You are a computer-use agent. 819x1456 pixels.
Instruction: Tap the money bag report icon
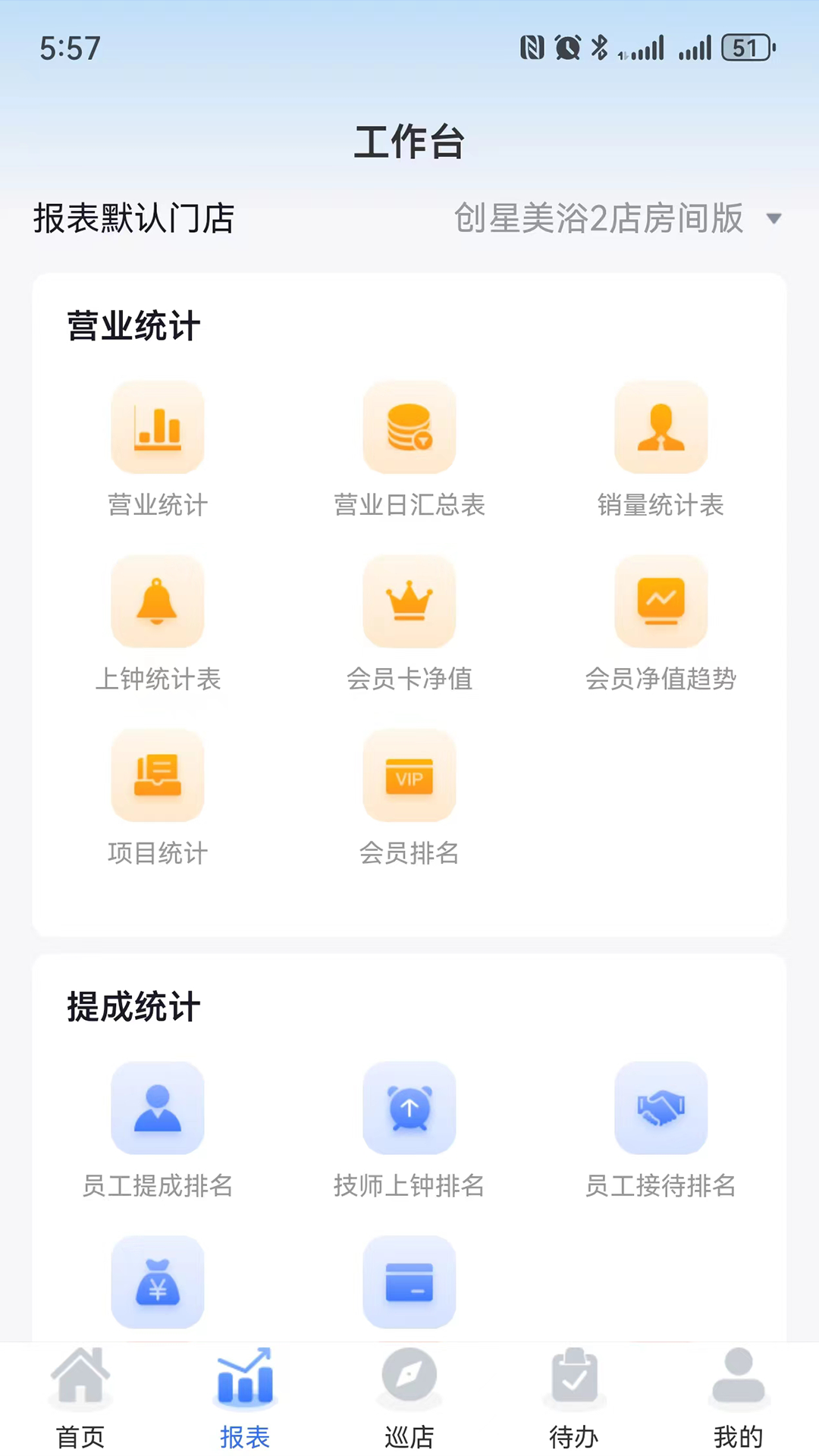(157, 1283)
